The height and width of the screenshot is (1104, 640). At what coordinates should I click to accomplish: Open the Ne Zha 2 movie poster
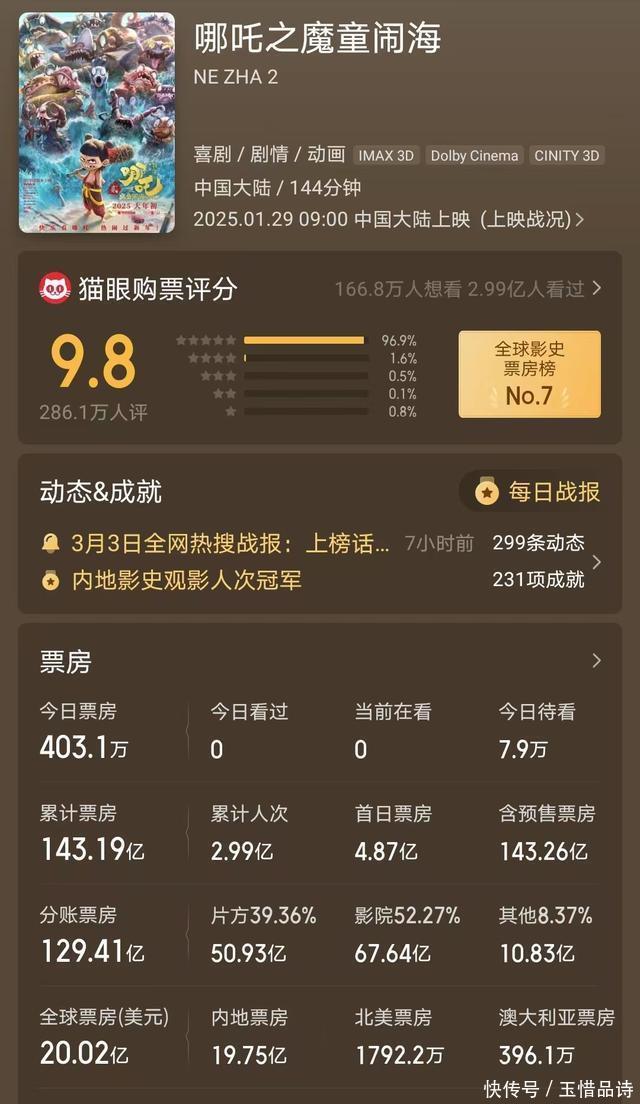click(x=97, y=122)
